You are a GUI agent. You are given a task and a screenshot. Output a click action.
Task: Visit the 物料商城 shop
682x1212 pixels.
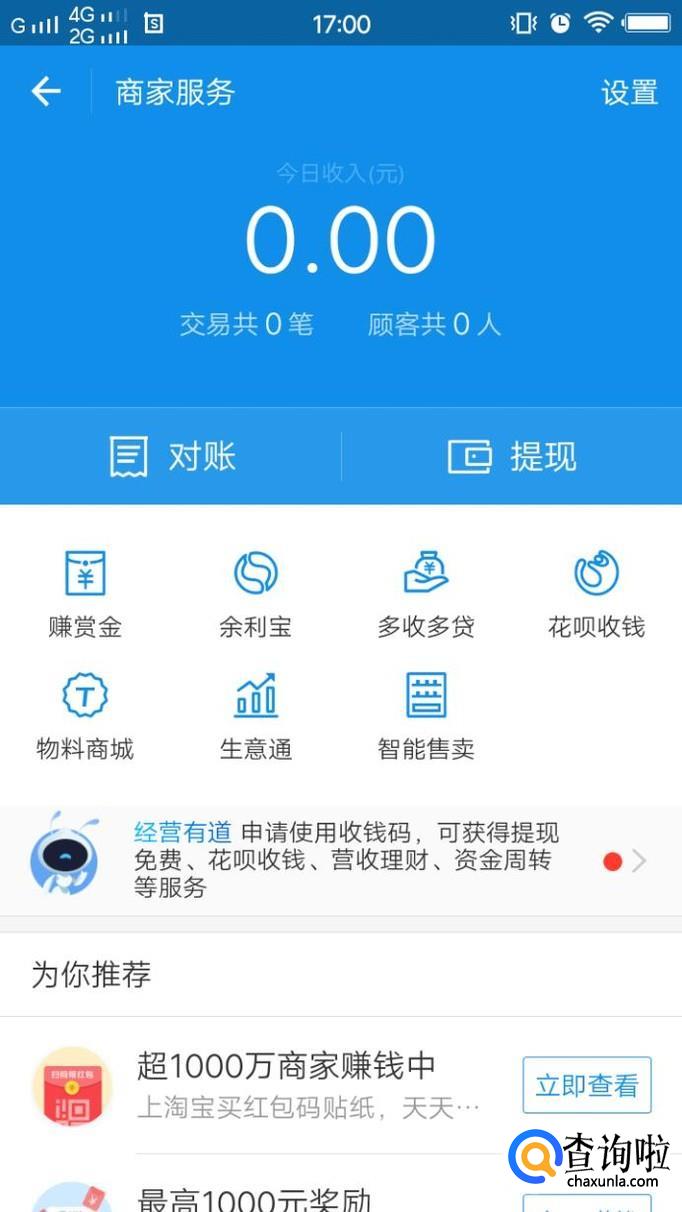point(85,716)
